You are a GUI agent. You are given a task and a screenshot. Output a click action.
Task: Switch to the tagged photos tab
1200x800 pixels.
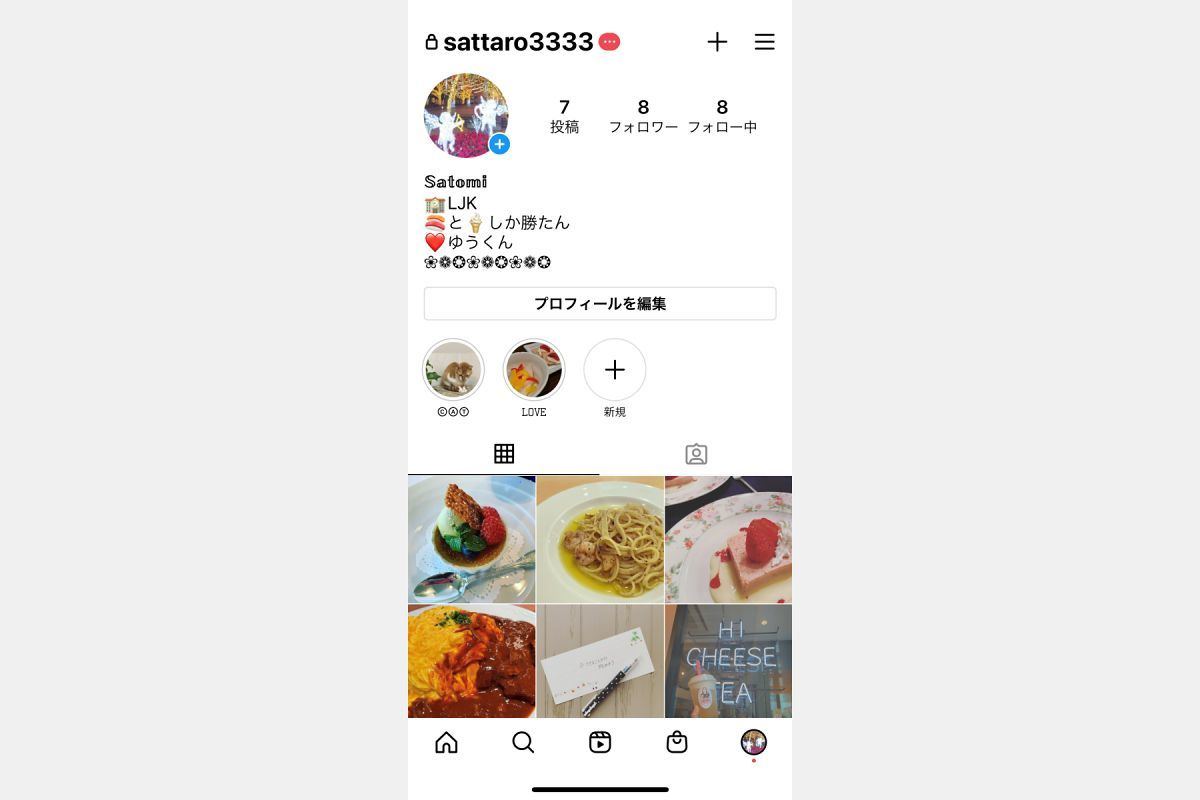696,454
